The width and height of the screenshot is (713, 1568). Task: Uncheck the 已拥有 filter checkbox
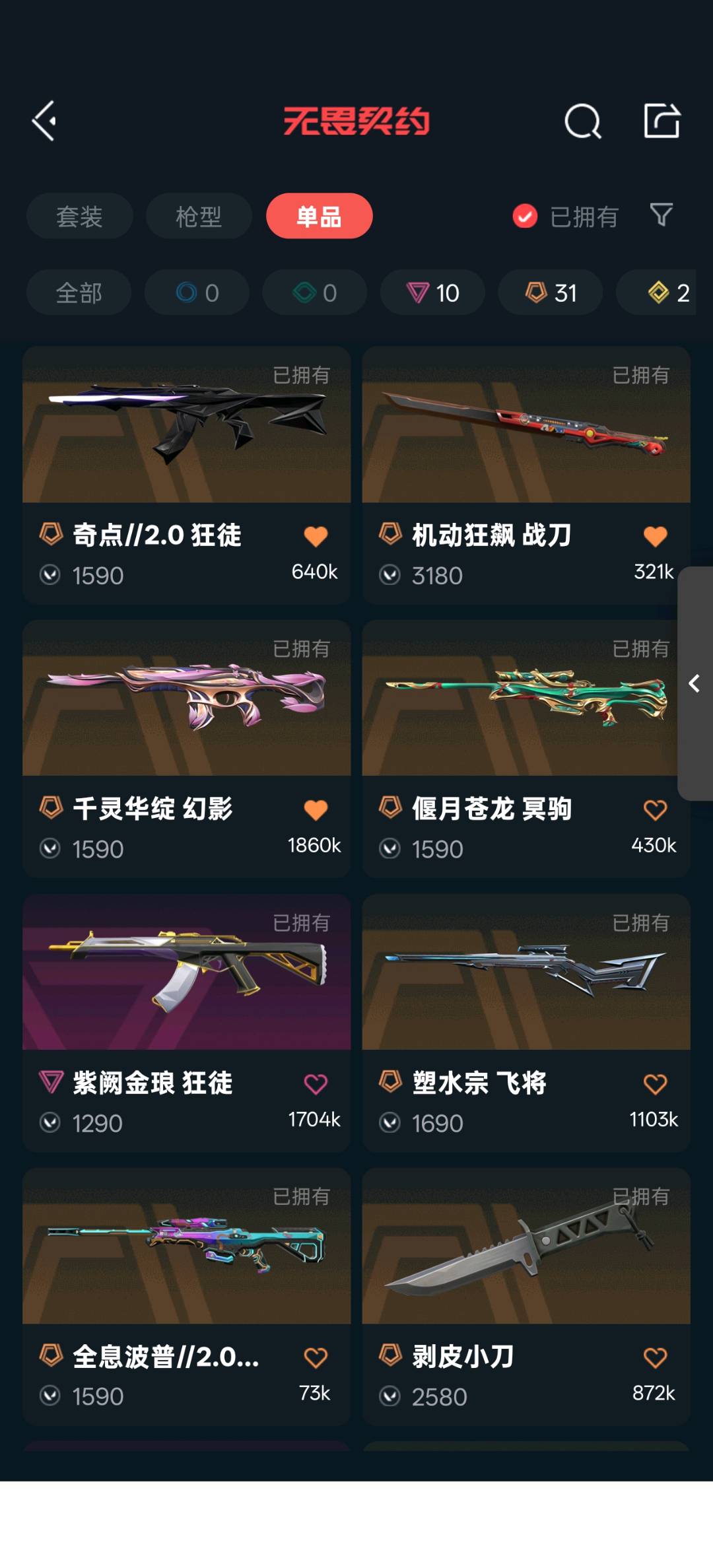525,216
